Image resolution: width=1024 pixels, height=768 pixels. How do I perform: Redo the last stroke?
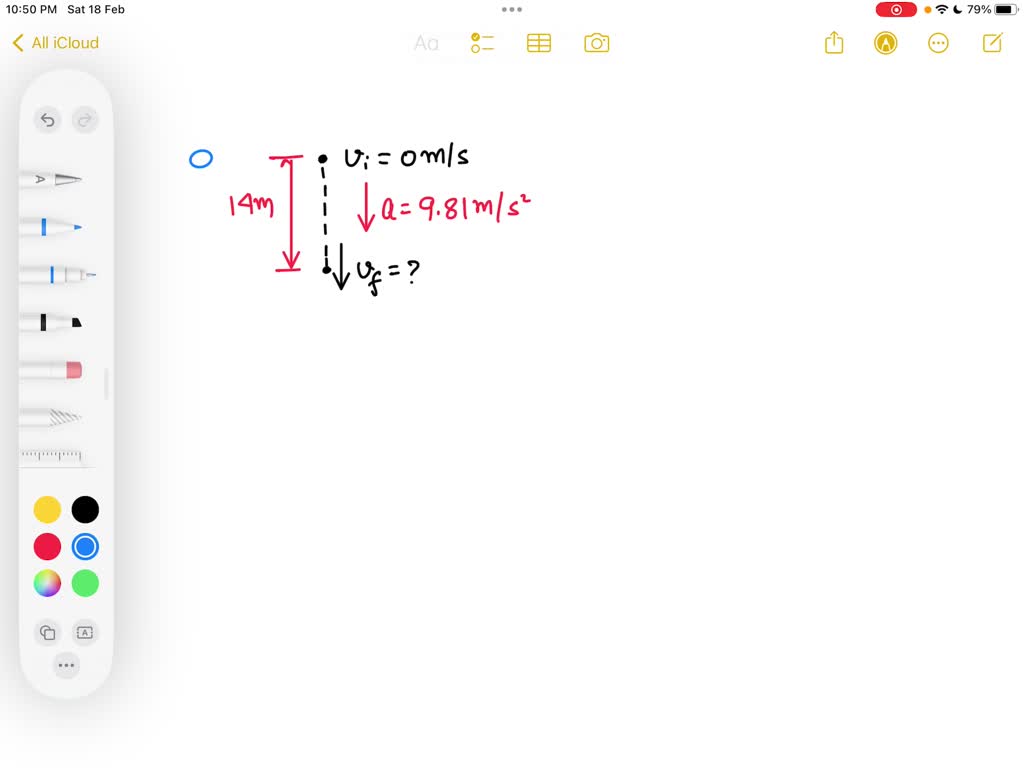point(85,120)
